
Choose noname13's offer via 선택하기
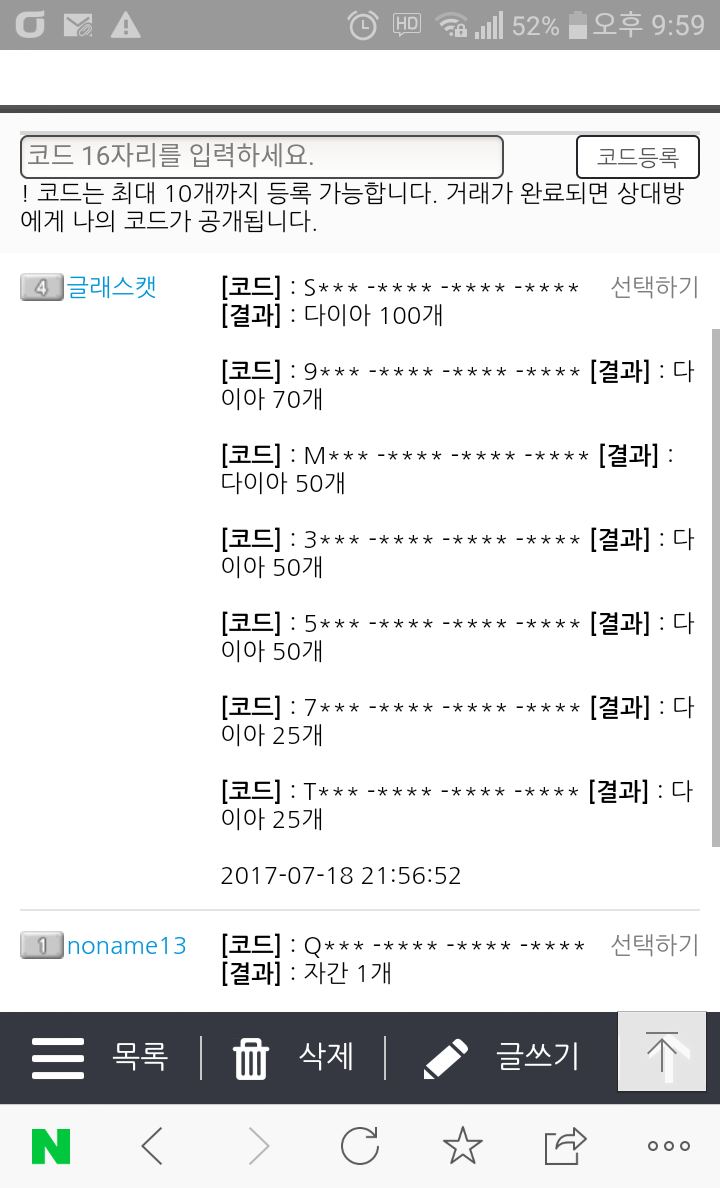pyautogui.click(x=654, y=945)
